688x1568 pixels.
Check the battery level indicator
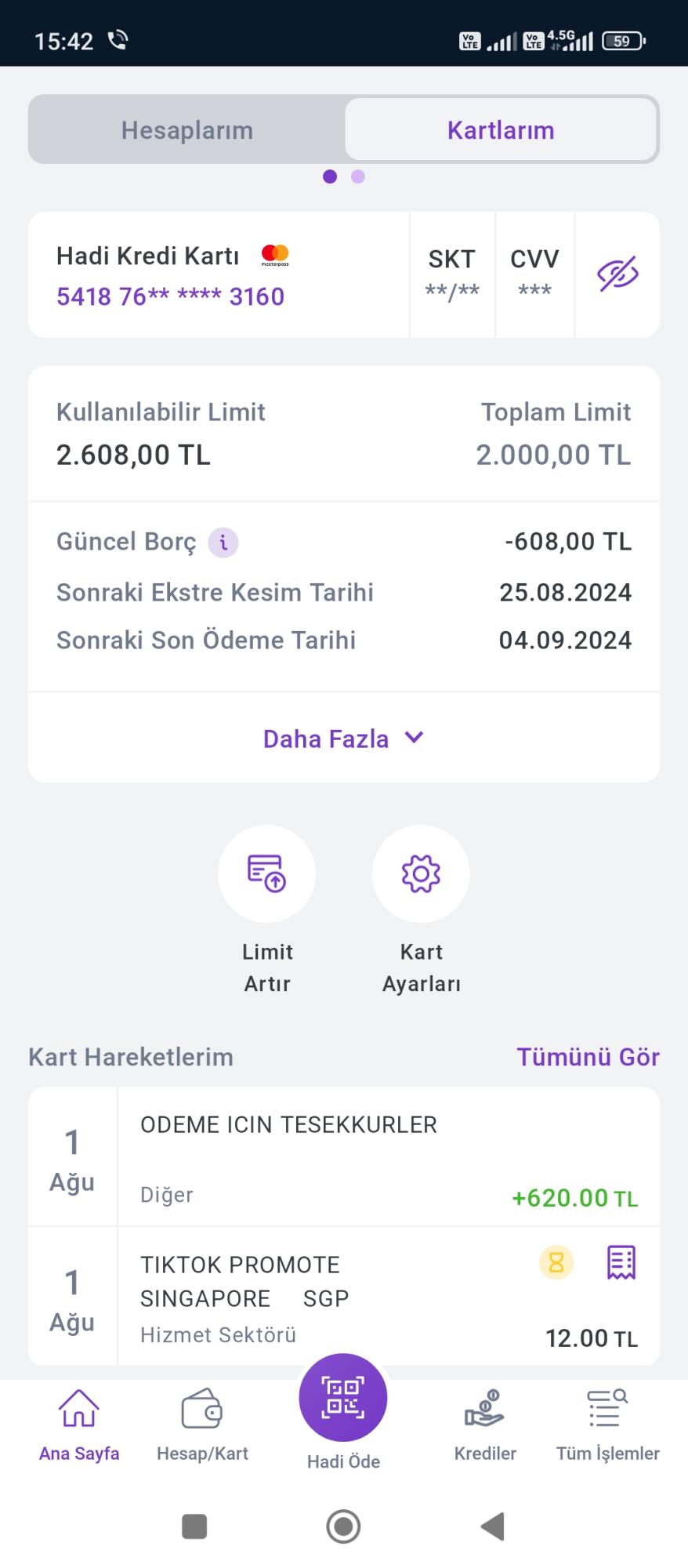click(x=621, y=39)
